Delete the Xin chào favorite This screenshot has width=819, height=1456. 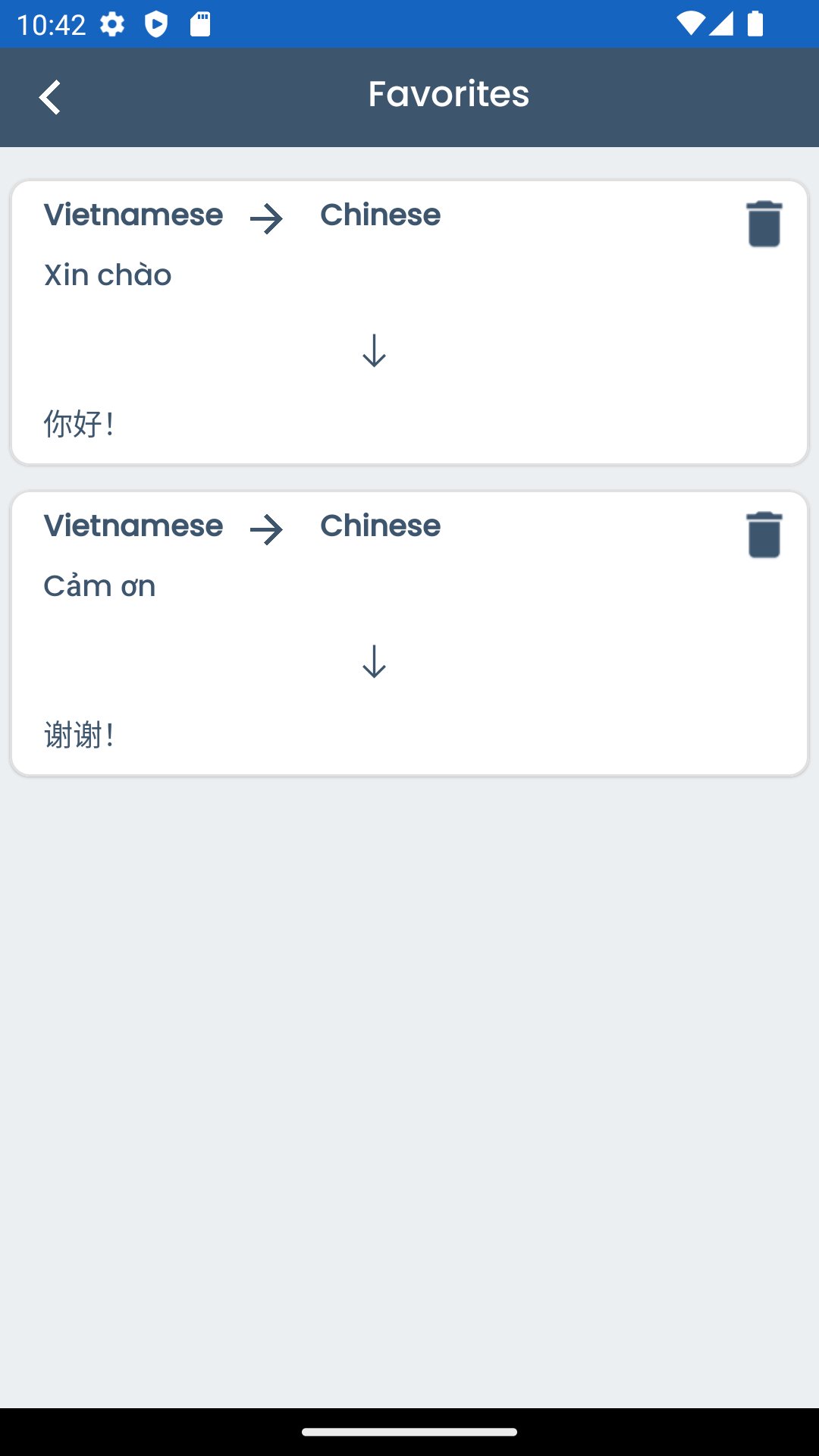coord(764,224)
